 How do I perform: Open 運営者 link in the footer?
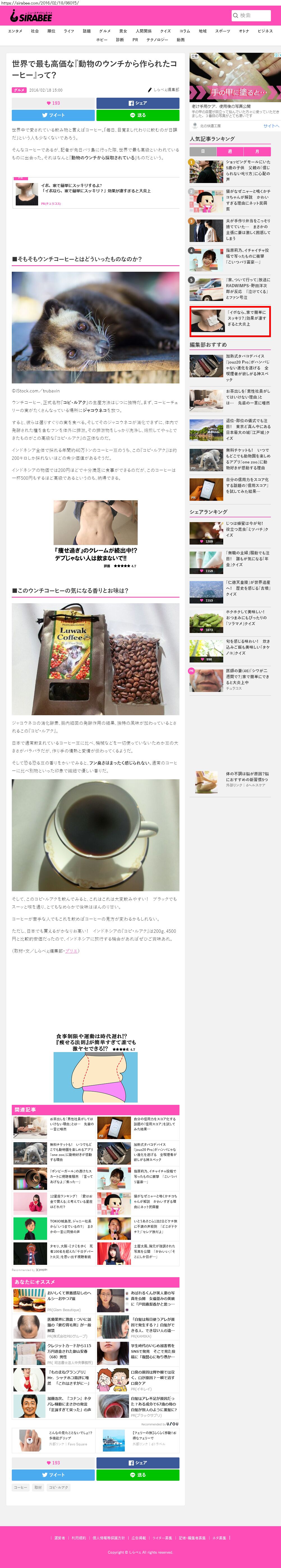pyautogui.click(x=60, y=1538)
